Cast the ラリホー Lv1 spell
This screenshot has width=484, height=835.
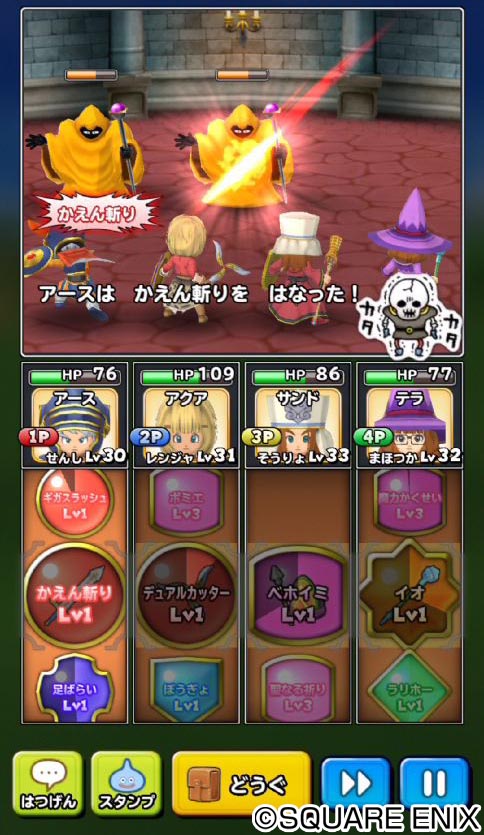(410, 690)
